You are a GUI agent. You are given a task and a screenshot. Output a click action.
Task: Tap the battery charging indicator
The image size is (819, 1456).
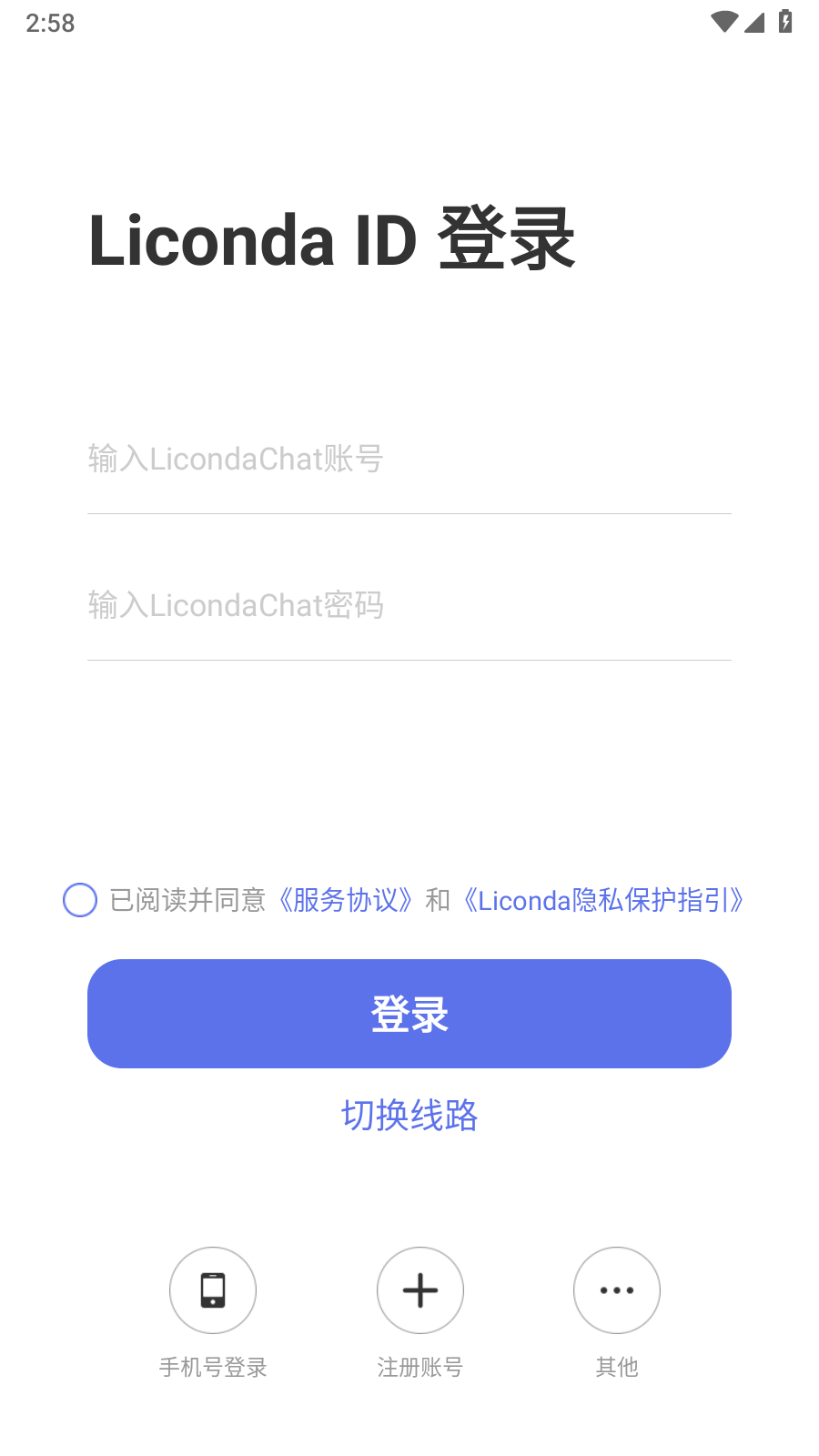784,23
